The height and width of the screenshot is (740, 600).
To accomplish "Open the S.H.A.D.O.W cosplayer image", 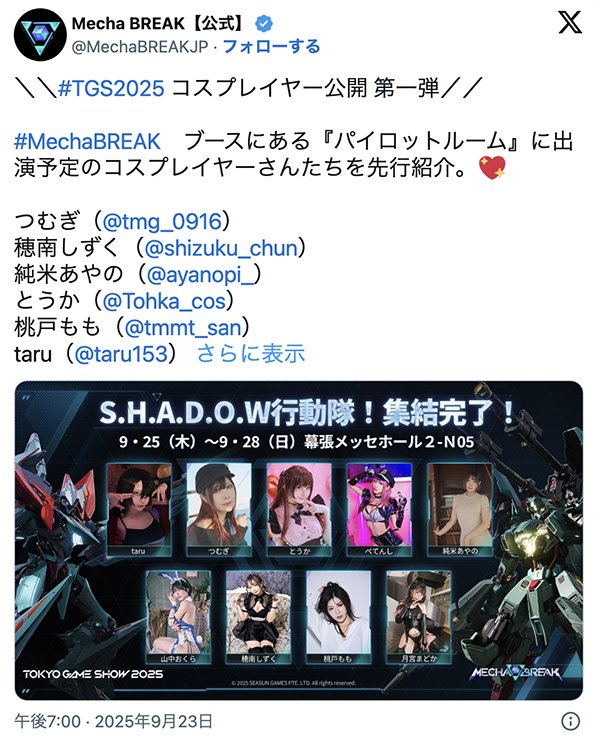I will 299,540.
